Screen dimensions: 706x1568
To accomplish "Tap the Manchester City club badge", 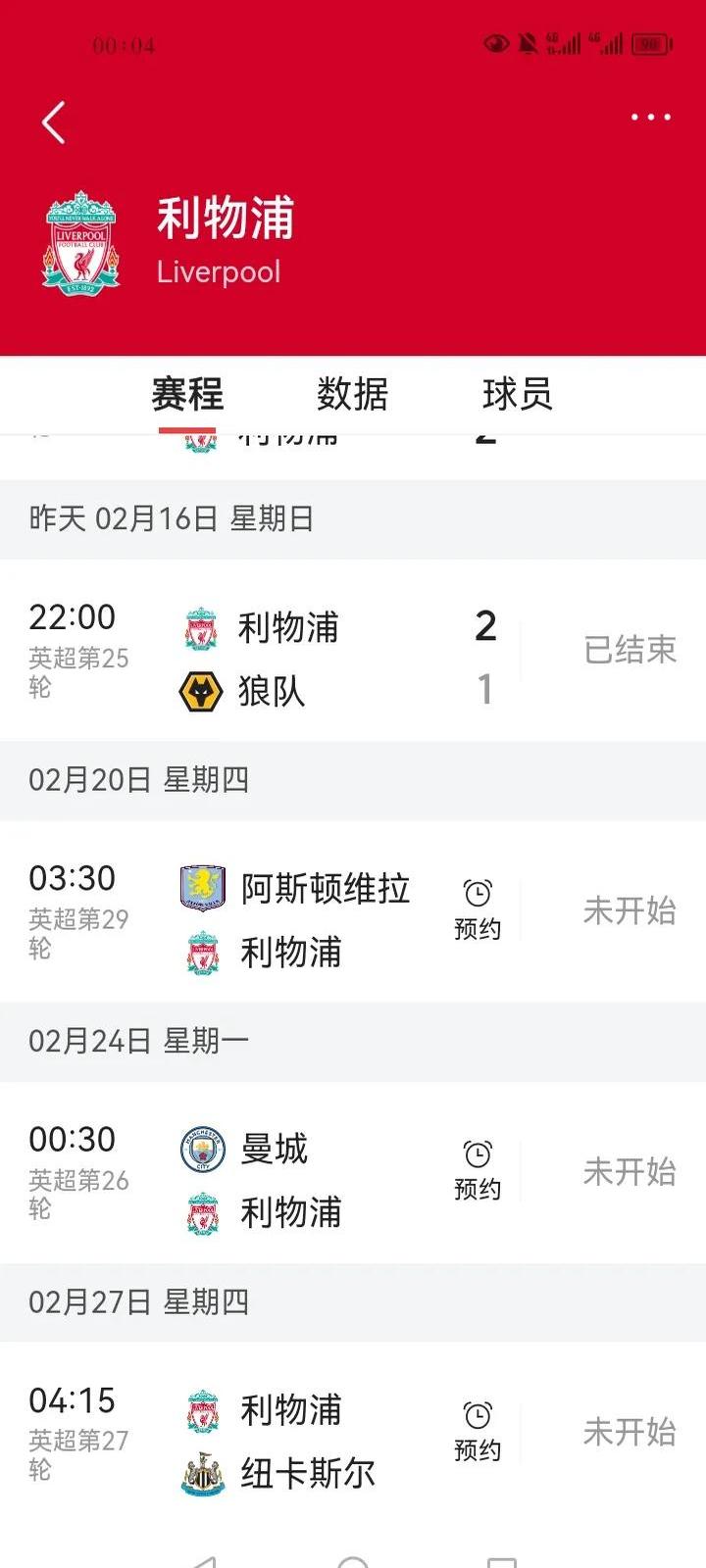I will [x=201, y=1150].
